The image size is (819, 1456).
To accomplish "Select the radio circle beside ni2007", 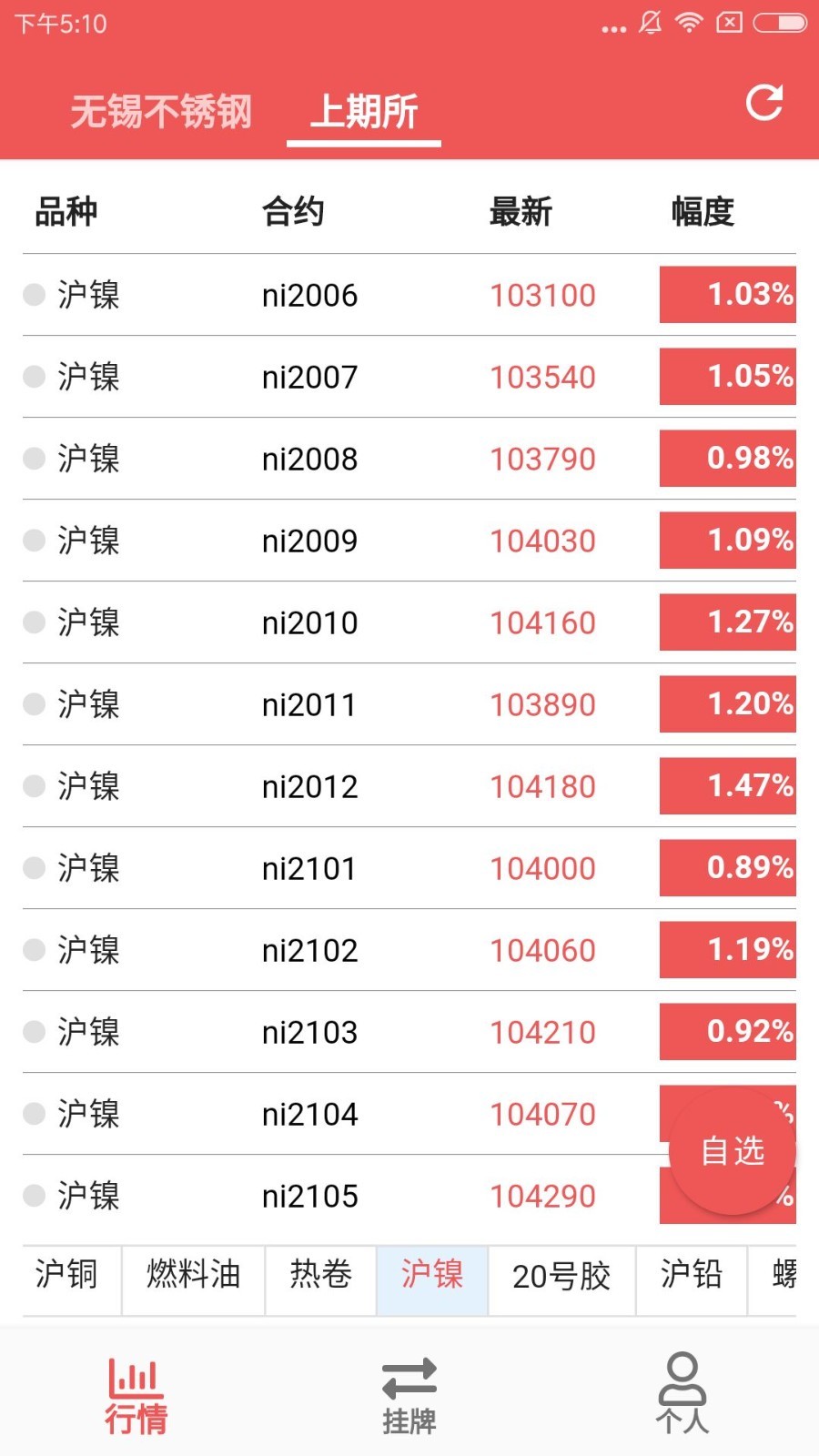I will click(34, 377).
